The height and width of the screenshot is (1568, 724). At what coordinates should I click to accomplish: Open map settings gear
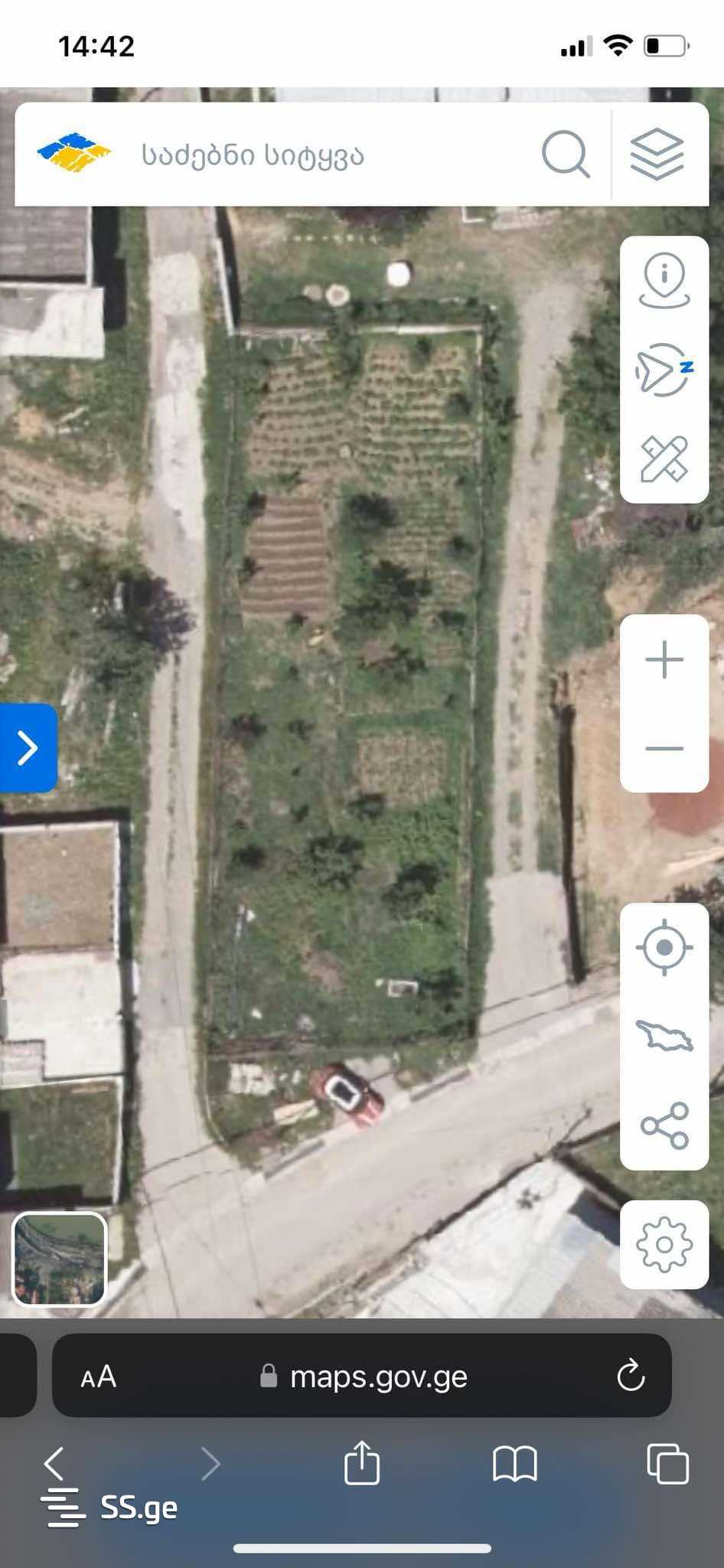(664, 1245)
